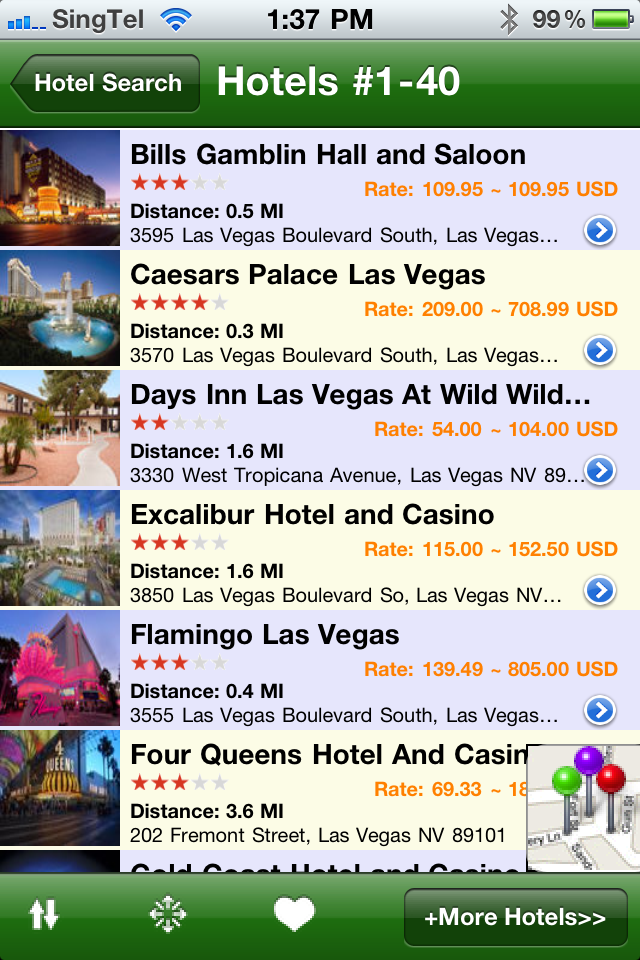Load +More Hotels

pos(515,917)
